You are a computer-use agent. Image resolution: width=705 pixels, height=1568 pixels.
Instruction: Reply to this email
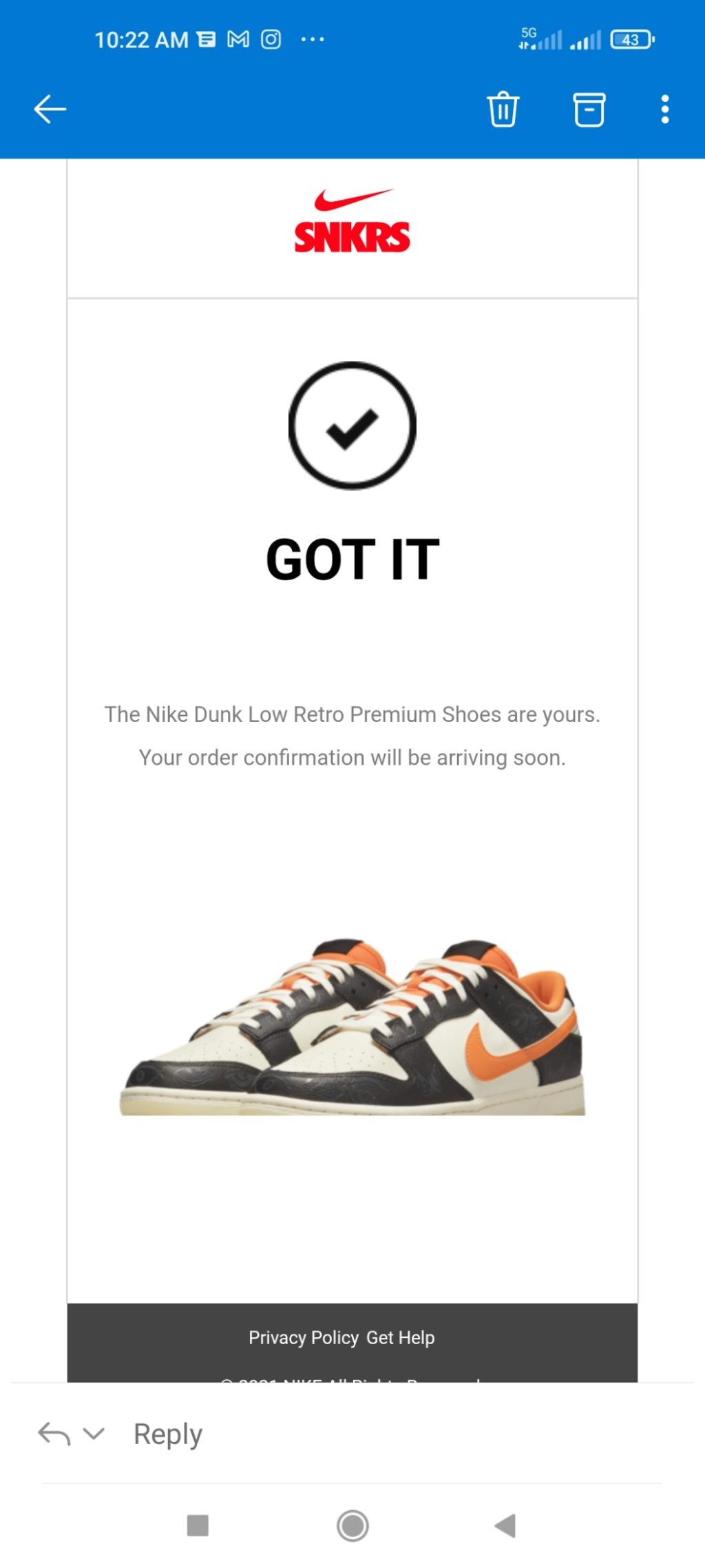[168, 1434]
